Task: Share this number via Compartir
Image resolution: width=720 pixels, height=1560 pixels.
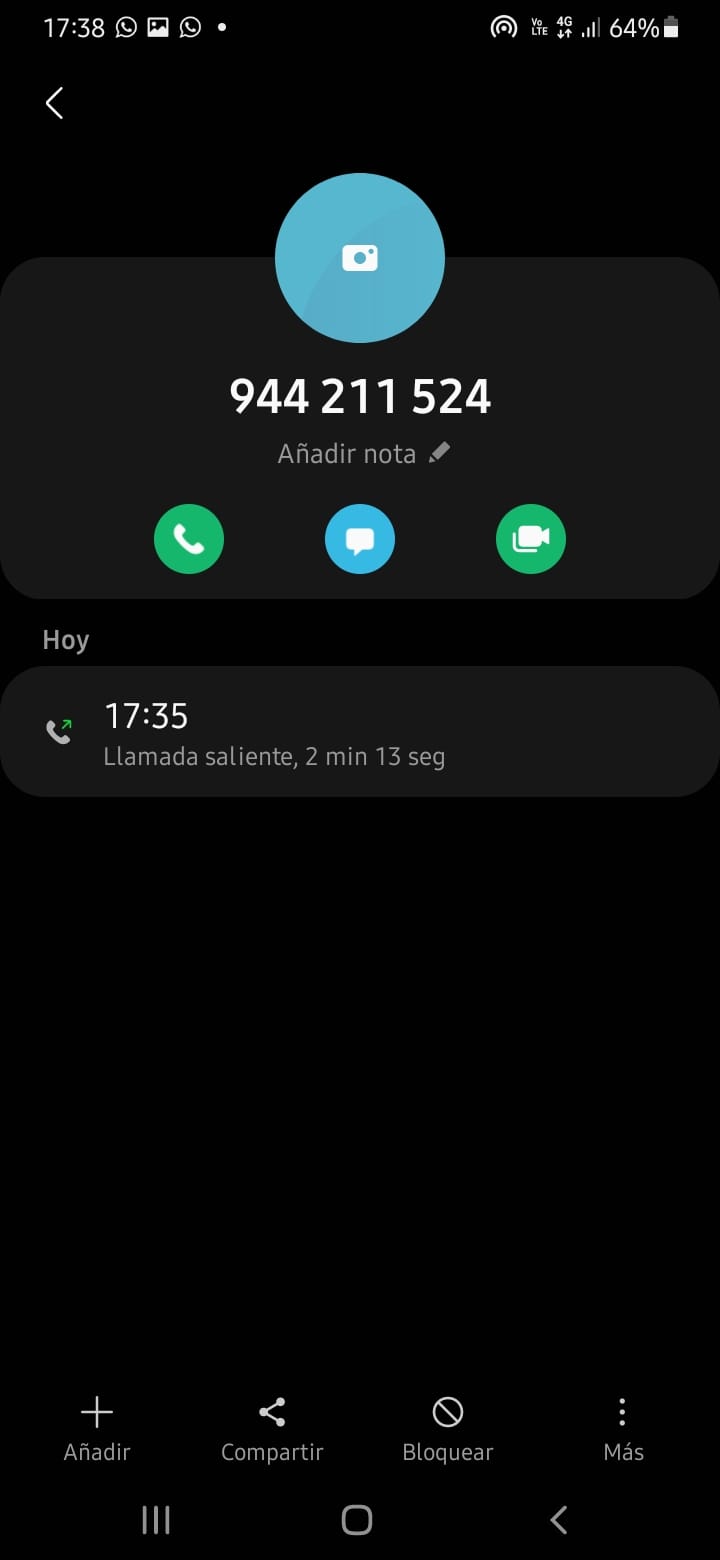Action: [272, 1430]
